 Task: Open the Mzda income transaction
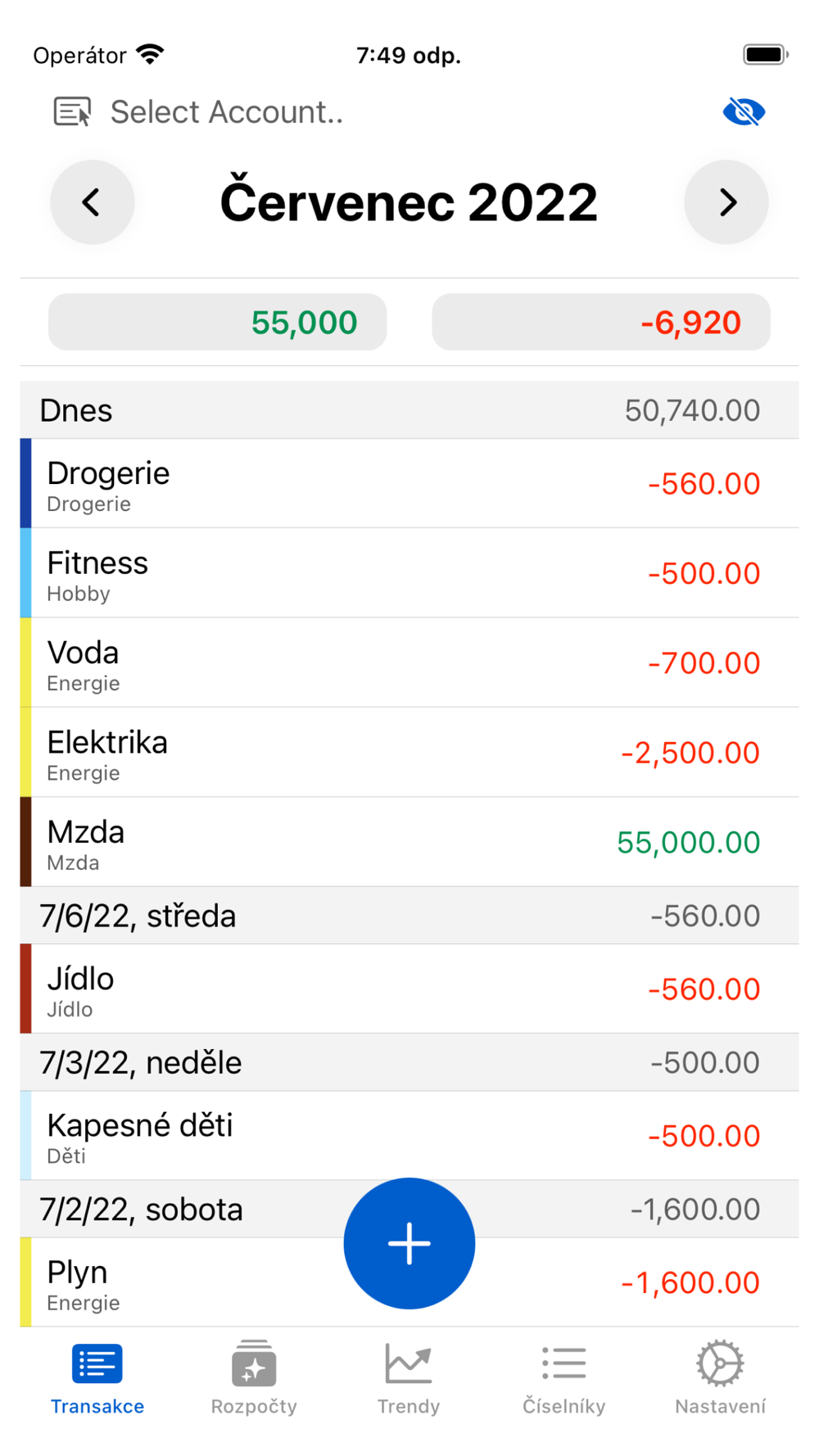coord(409,842)
